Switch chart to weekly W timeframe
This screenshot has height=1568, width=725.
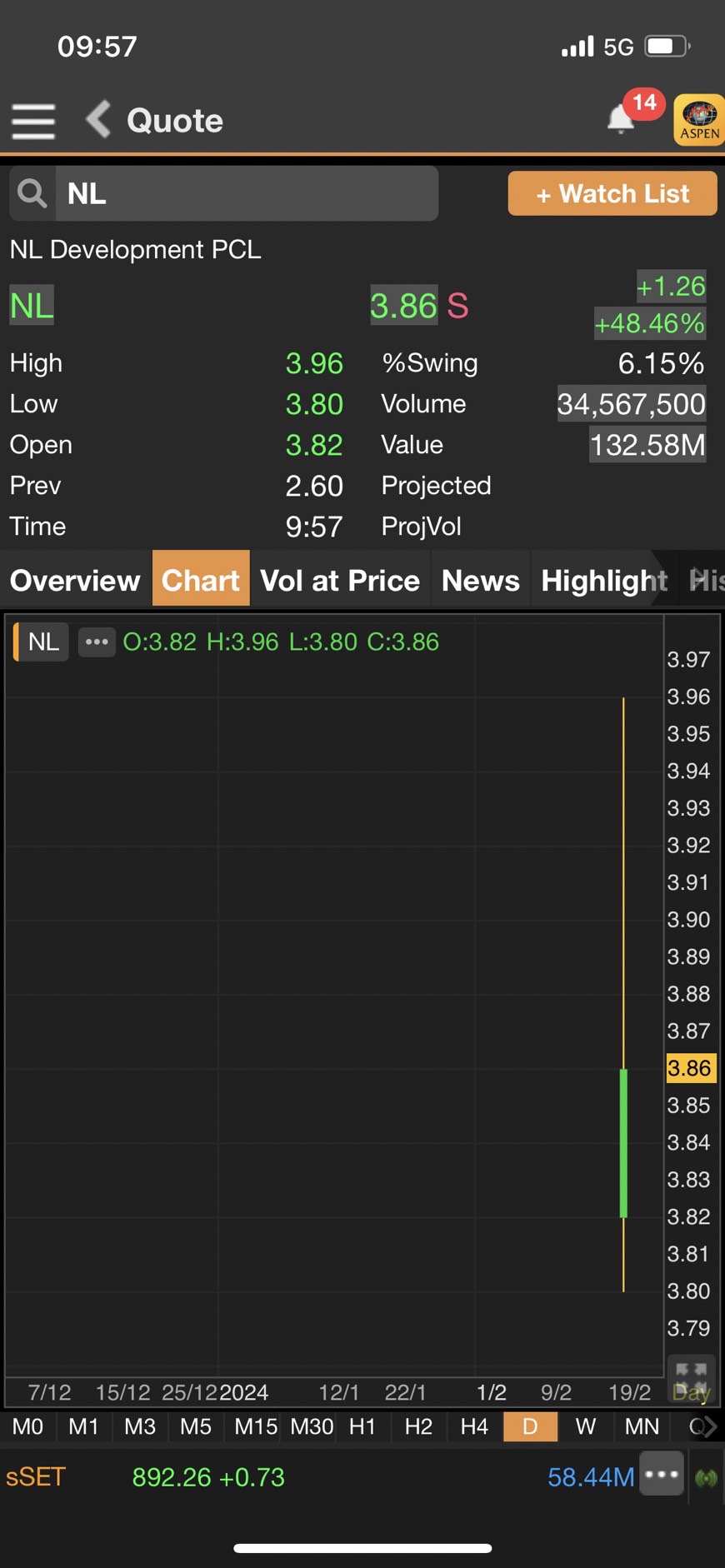586,1426
